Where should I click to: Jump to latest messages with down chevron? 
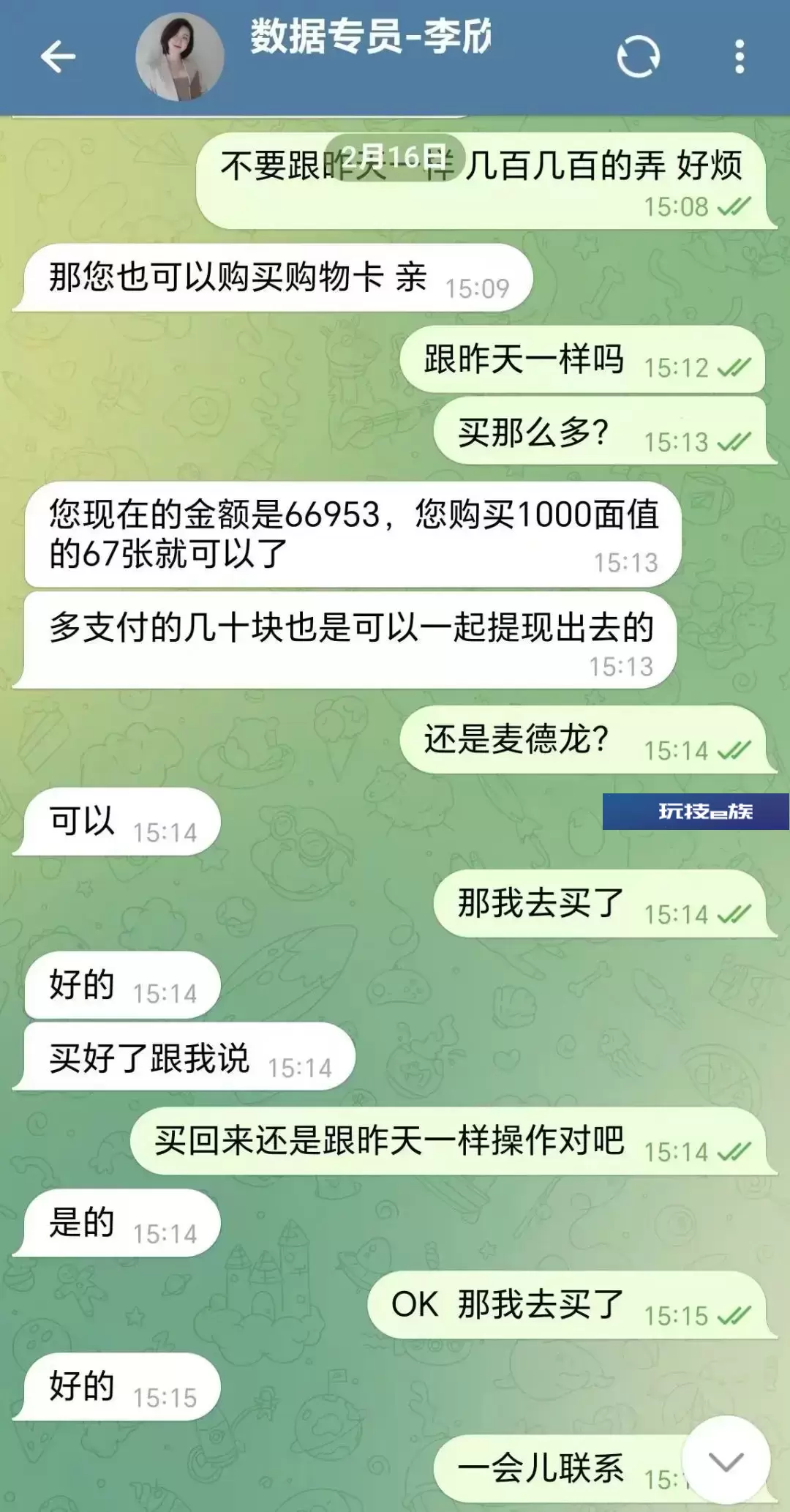click(726, 1462)
